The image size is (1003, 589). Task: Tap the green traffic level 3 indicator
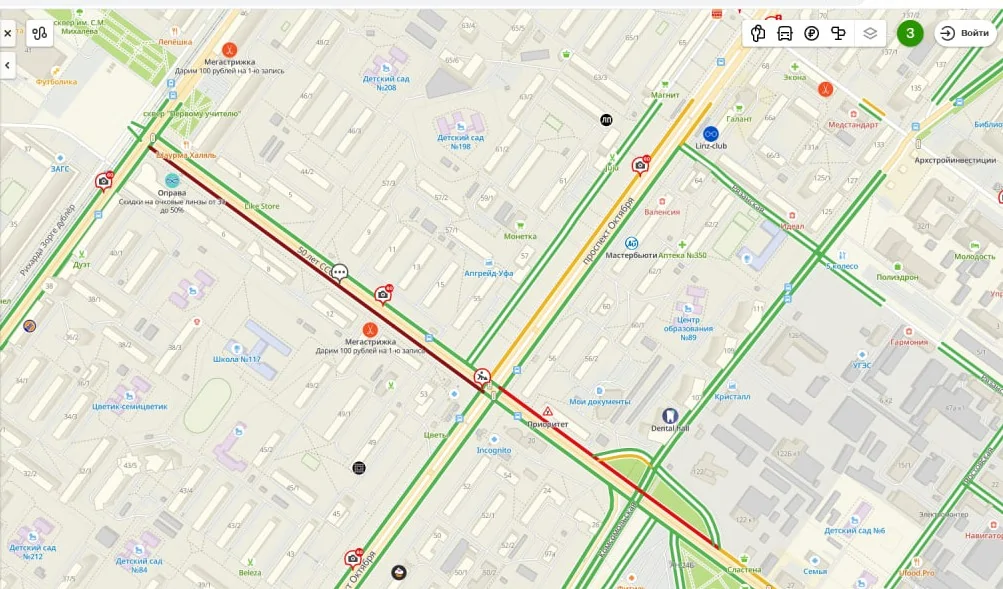pyautogui.click(x=910, y=33)
